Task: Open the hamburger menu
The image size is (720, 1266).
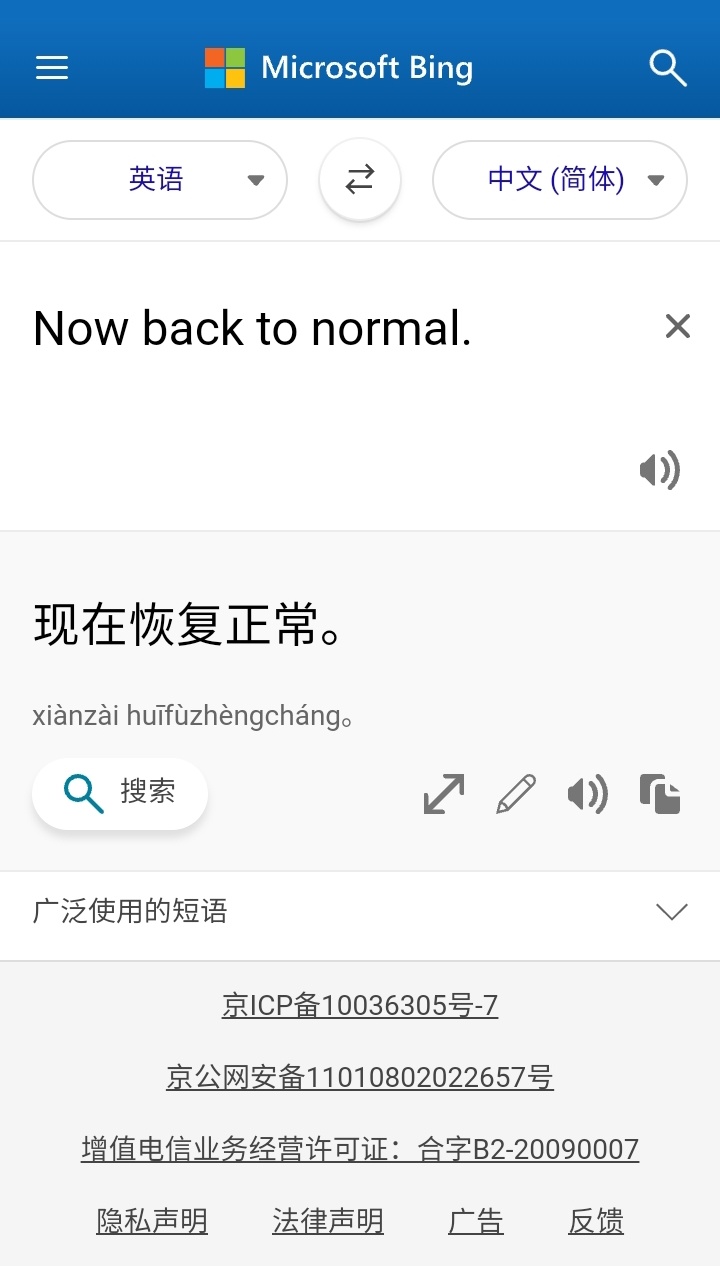Action: (52, 67)
